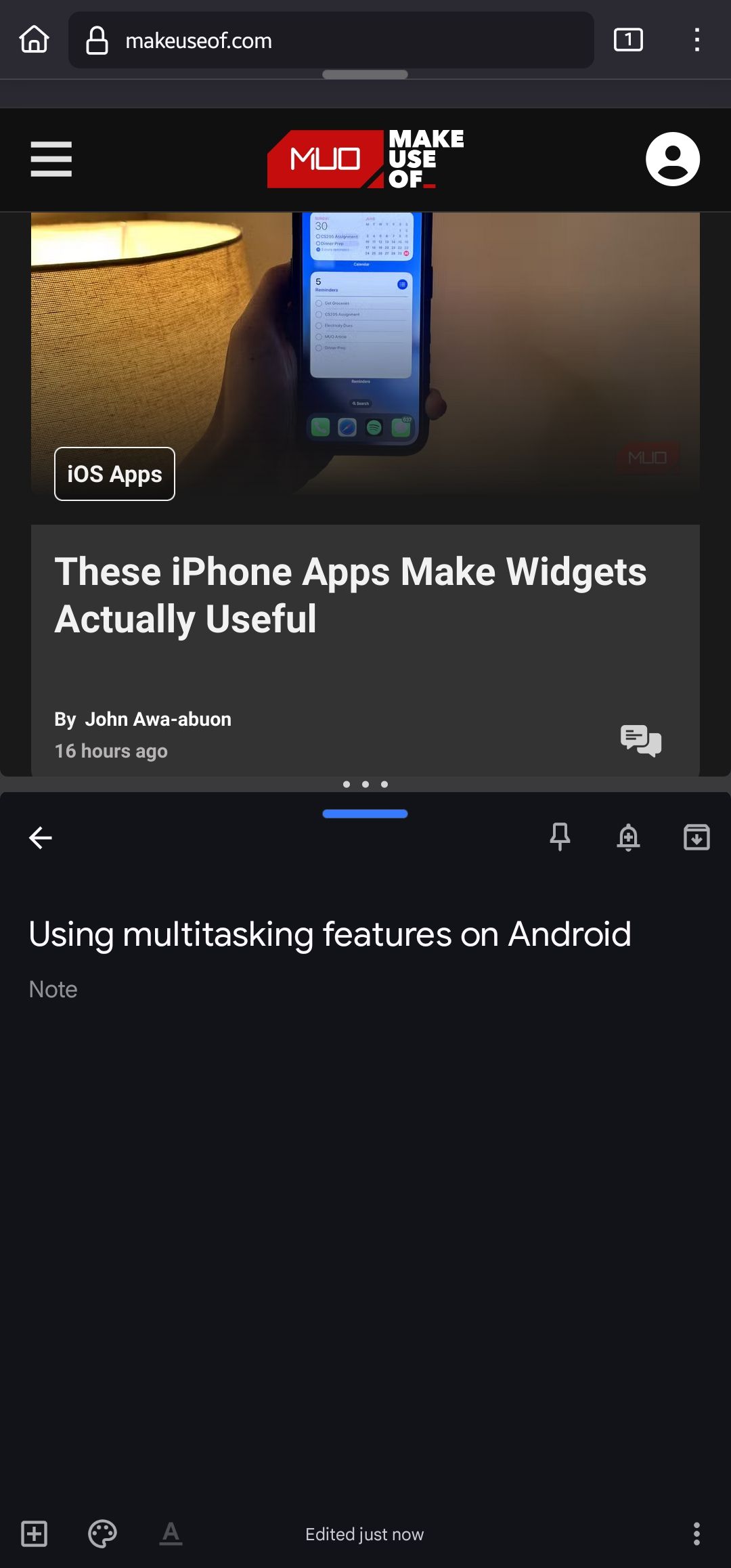
Task: Open the browser tab switcher
Action: (627, 40)
